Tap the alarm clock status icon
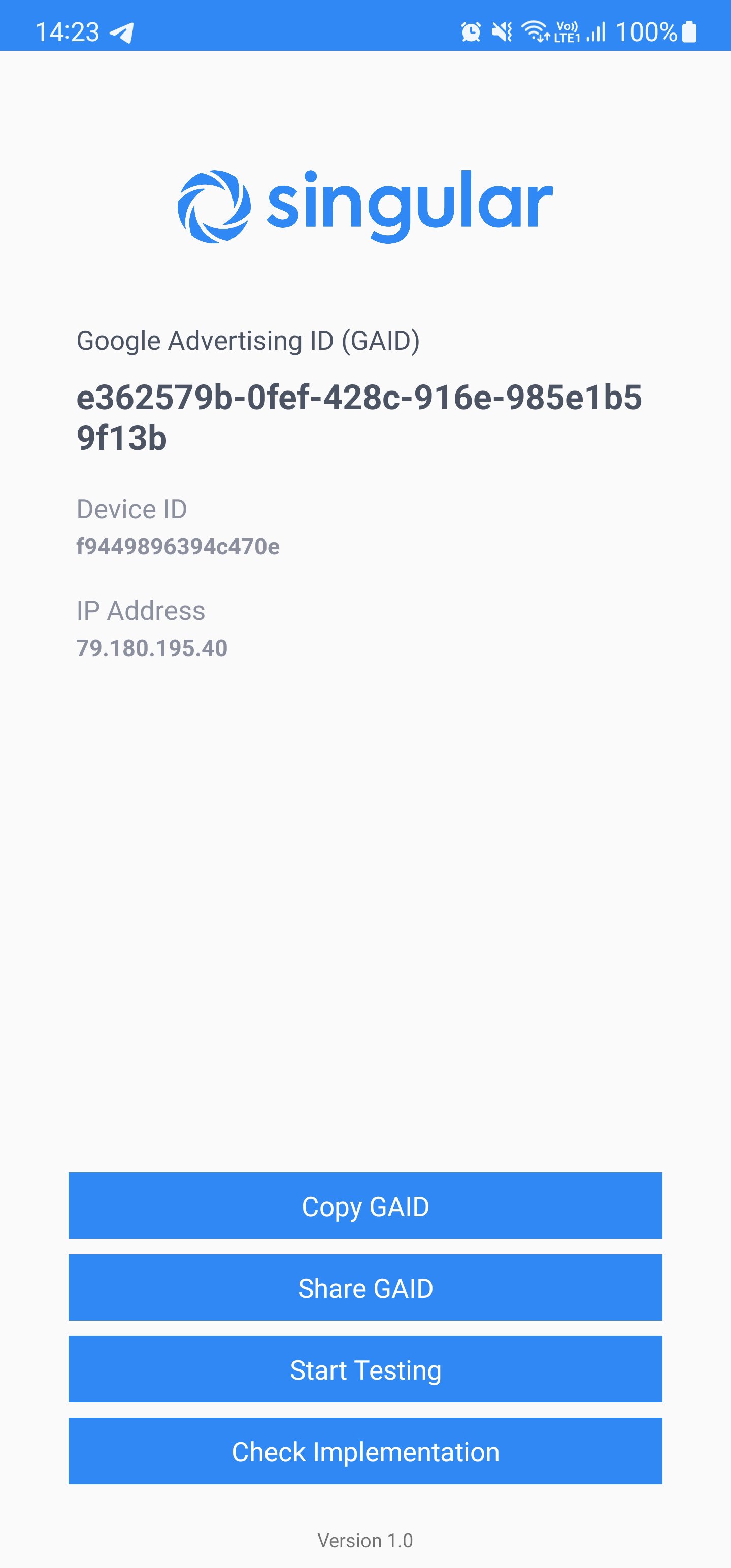The image size is (731, 1568). coord(470,30)
